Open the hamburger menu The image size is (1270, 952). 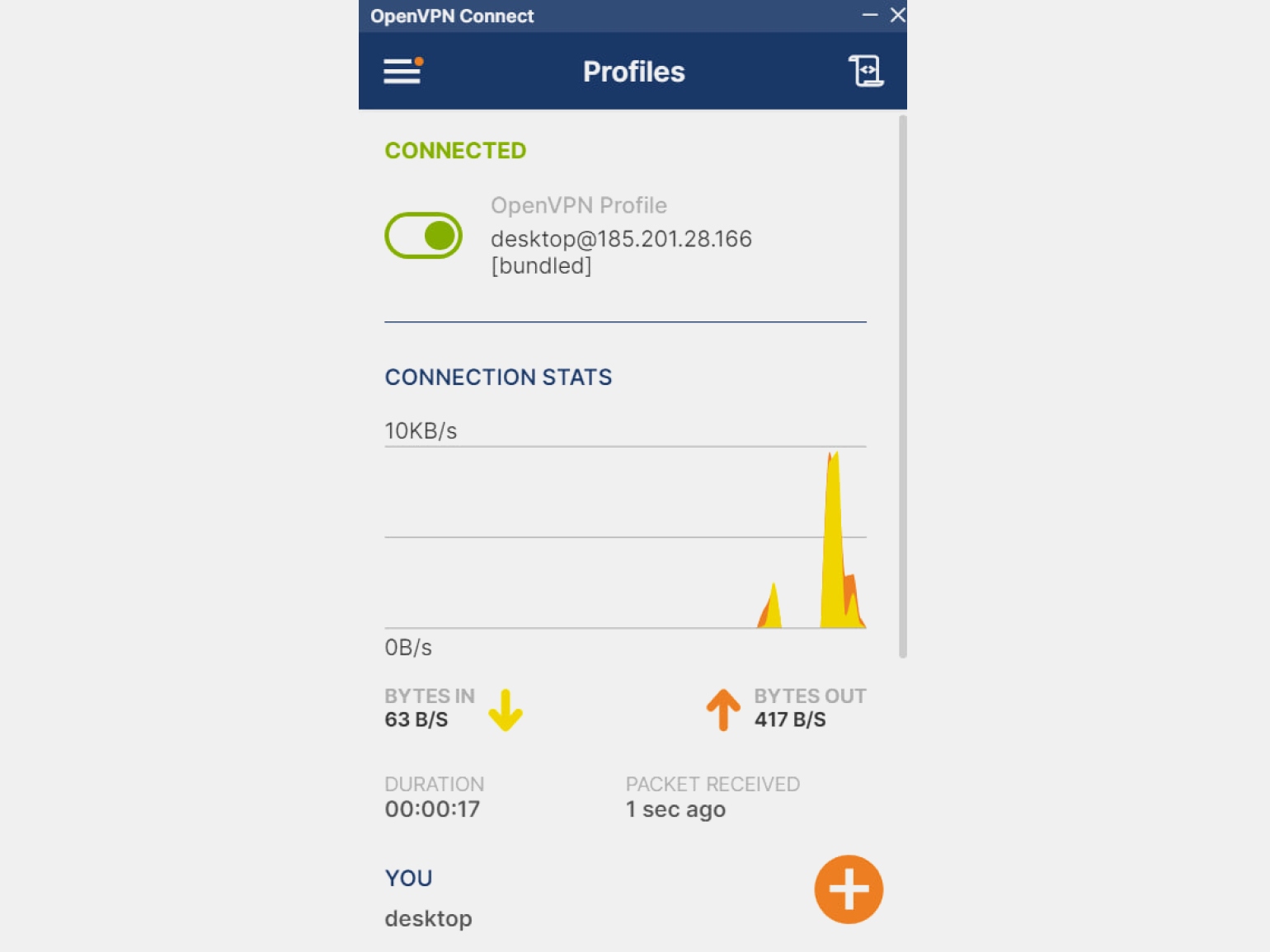[402, 71]
